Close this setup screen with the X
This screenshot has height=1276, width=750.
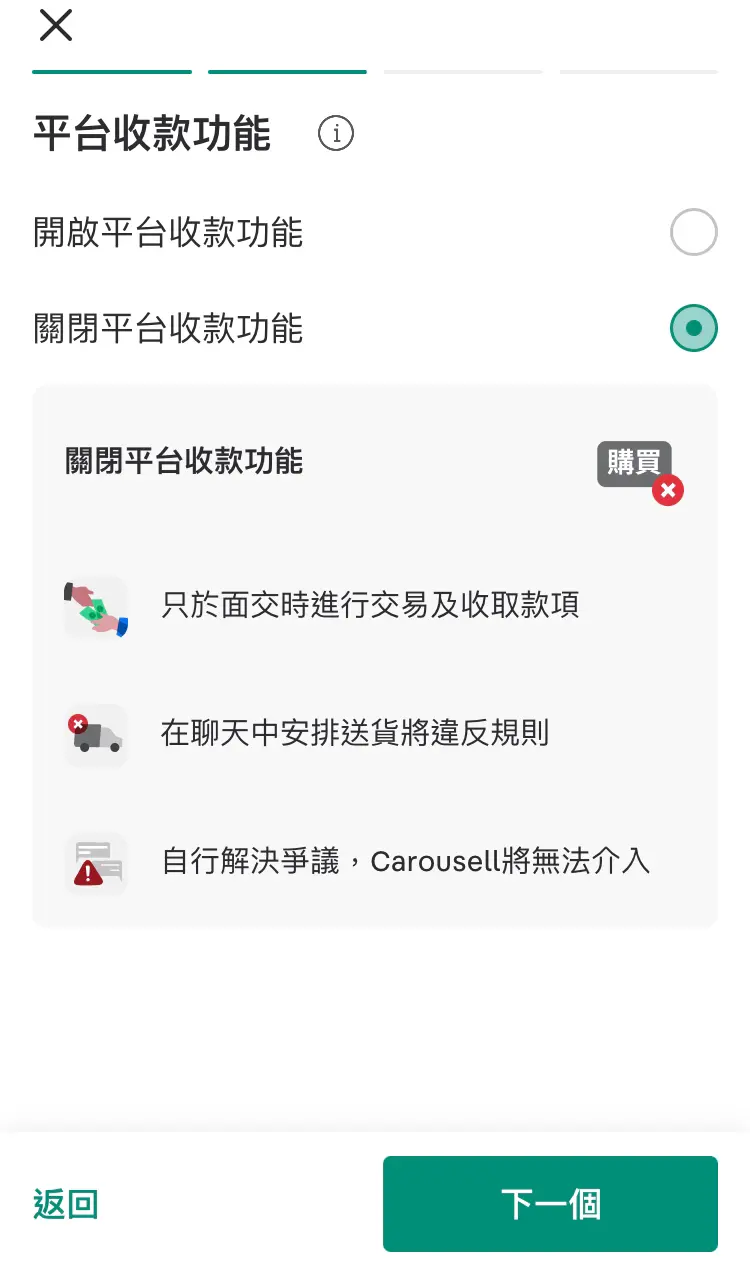[56, 25]
